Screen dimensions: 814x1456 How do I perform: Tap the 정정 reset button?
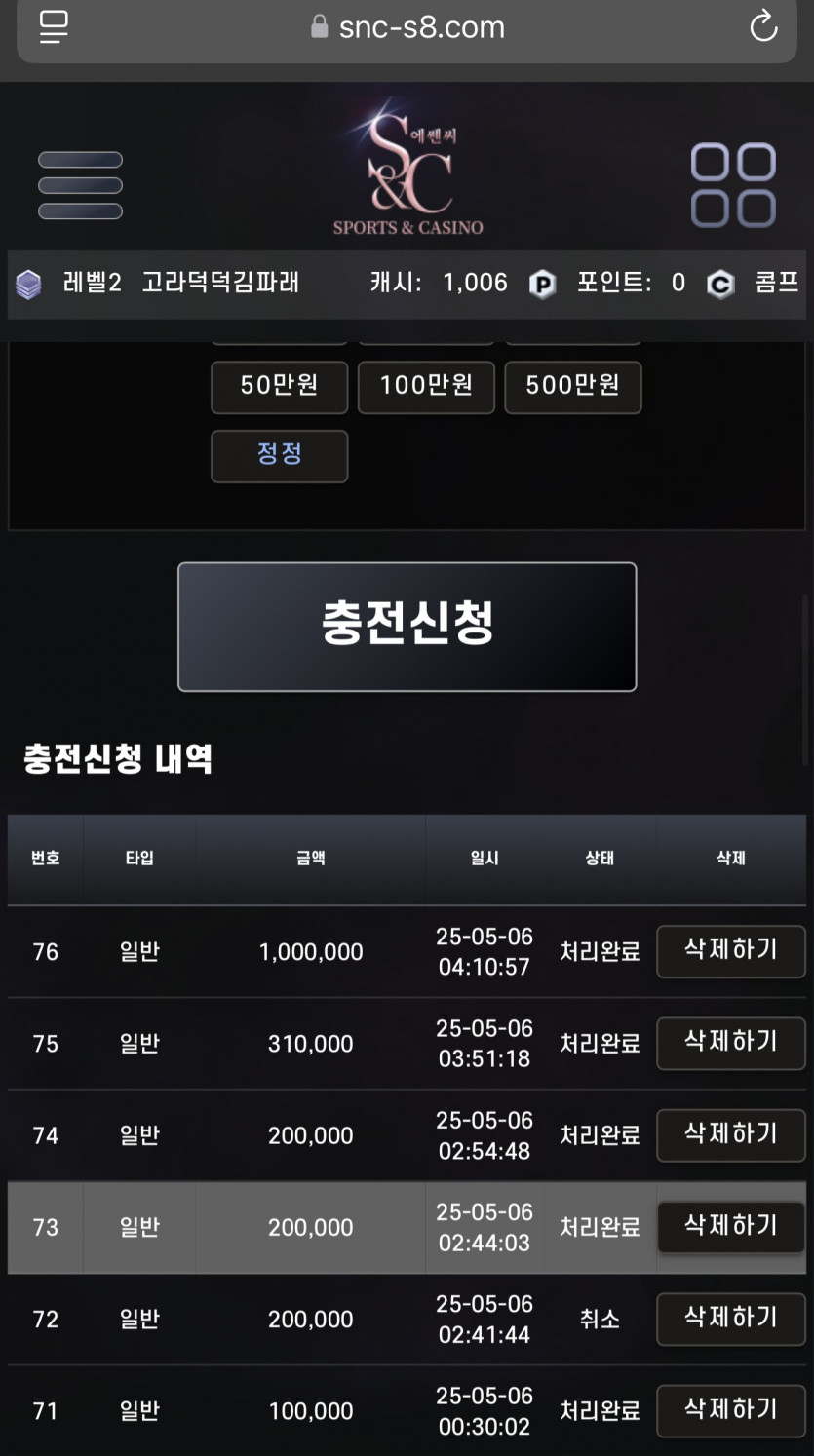(x=280, y=455)
